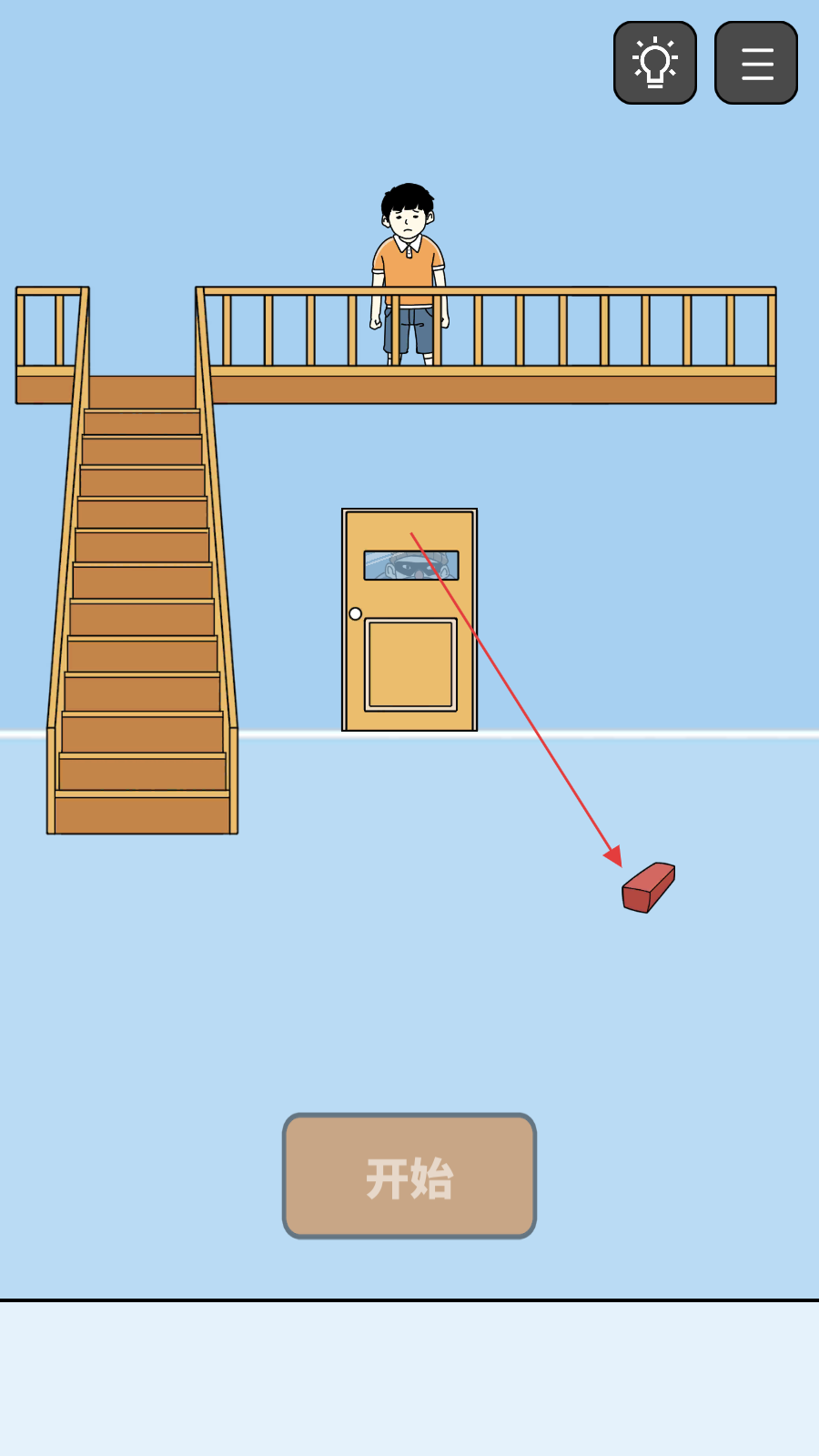Viewport: 819px width, 1456px height.
Task: Open the lightbulb hint button
Action: pos(655,63)
